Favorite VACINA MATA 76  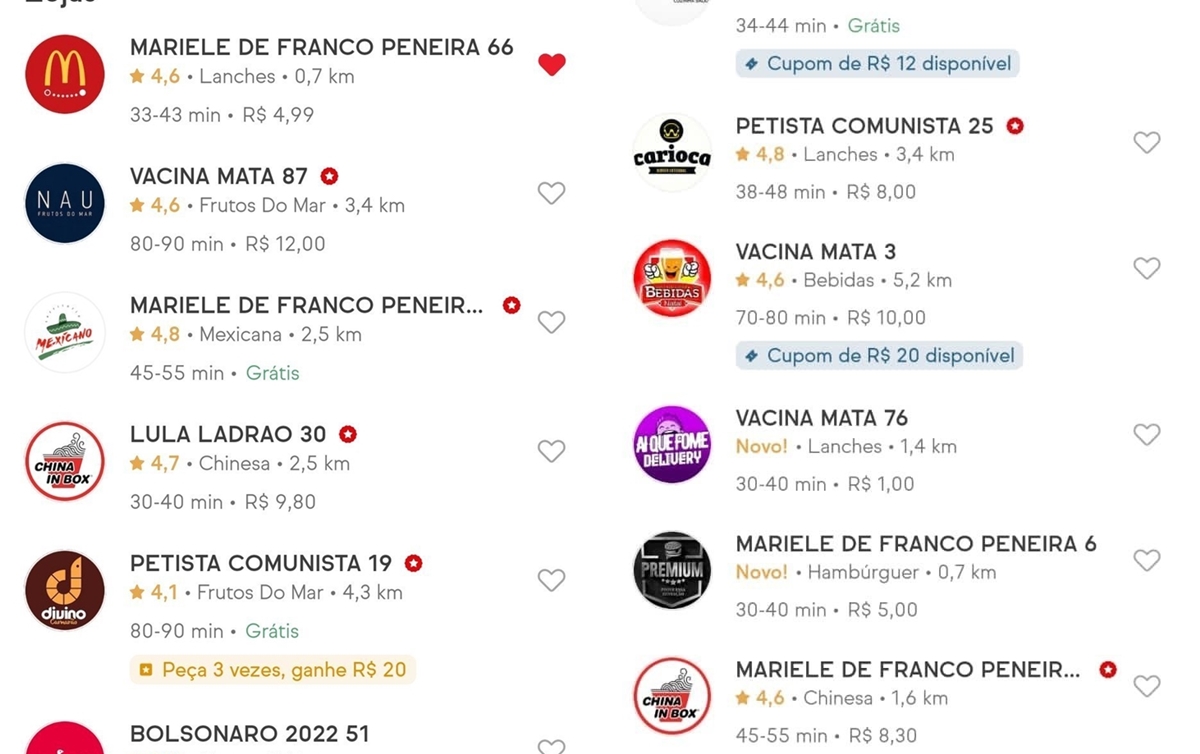point(1147,434)
